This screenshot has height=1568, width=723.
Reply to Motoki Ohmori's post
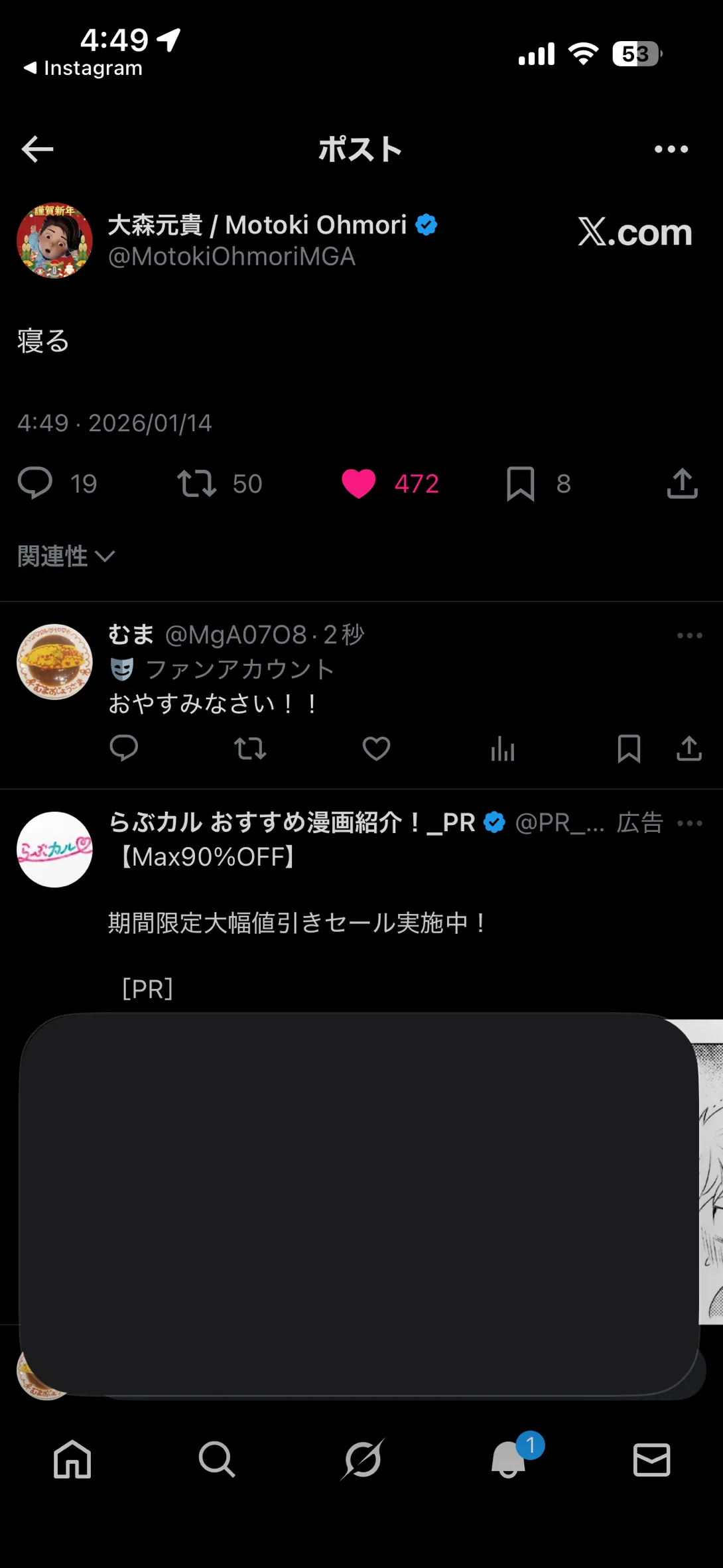point(35,483)
